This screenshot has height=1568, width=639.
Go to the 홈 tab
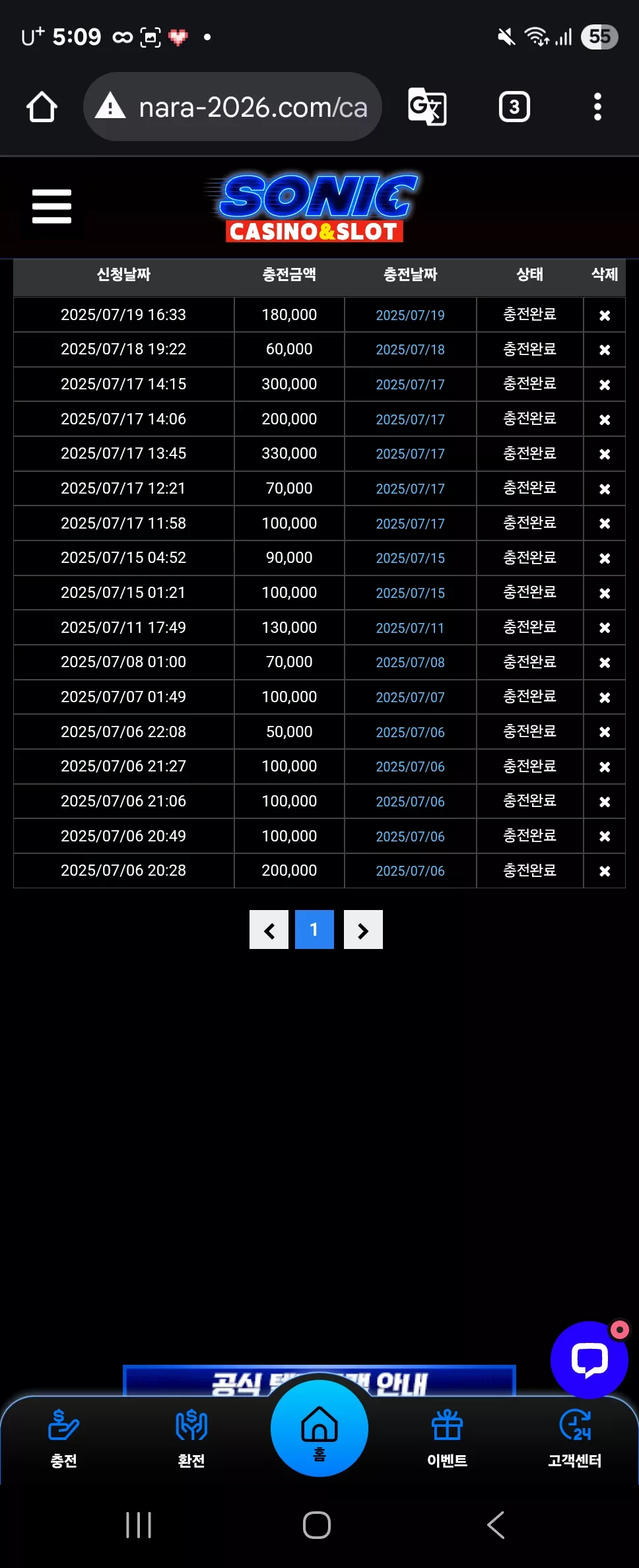(319, 1429)
